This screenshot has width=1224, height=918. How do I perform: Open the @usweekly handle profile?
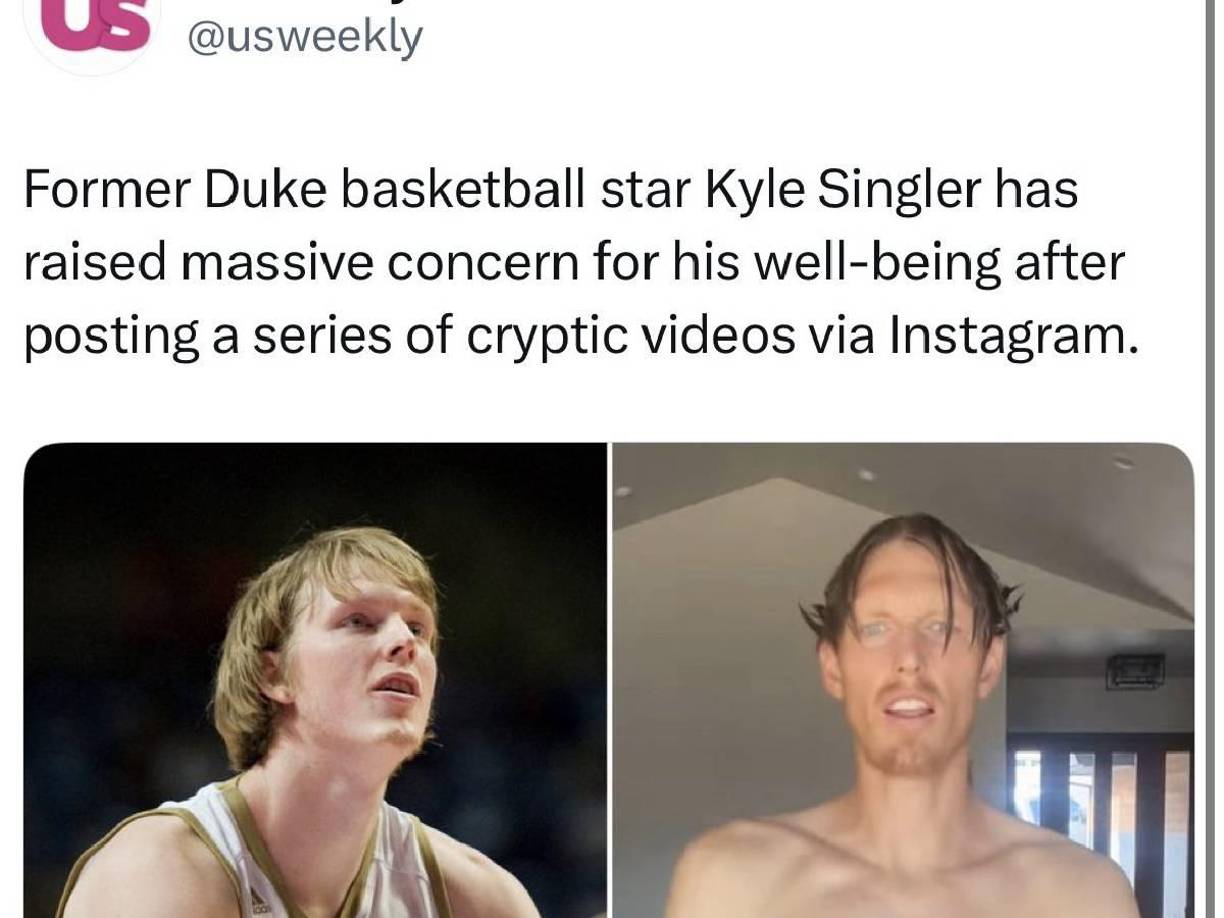click(x=304, y=37)
